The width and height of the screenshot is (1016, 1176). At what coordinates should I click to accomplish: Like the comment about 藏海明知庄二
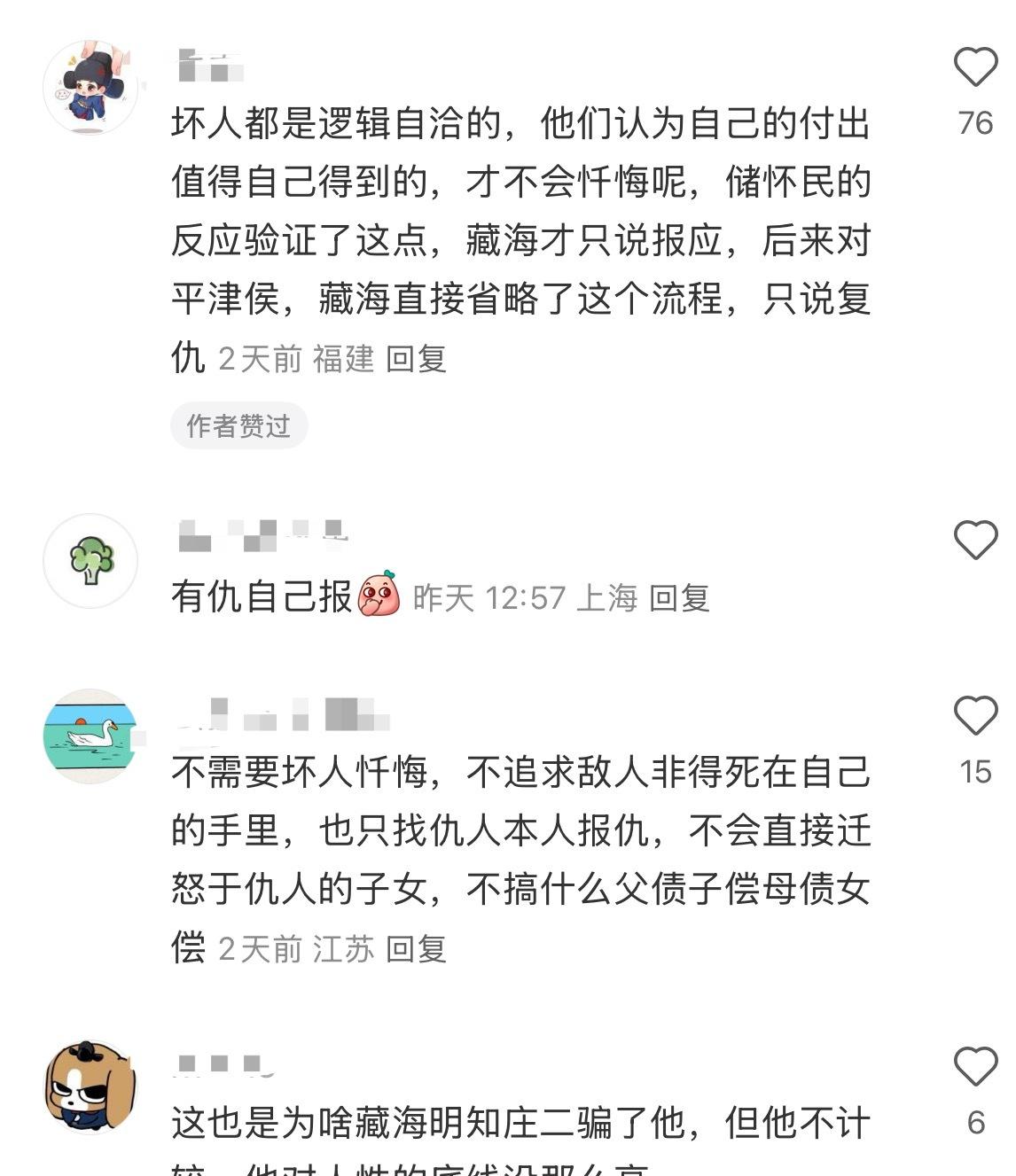pyautogui.click(x=975, y=1066)
